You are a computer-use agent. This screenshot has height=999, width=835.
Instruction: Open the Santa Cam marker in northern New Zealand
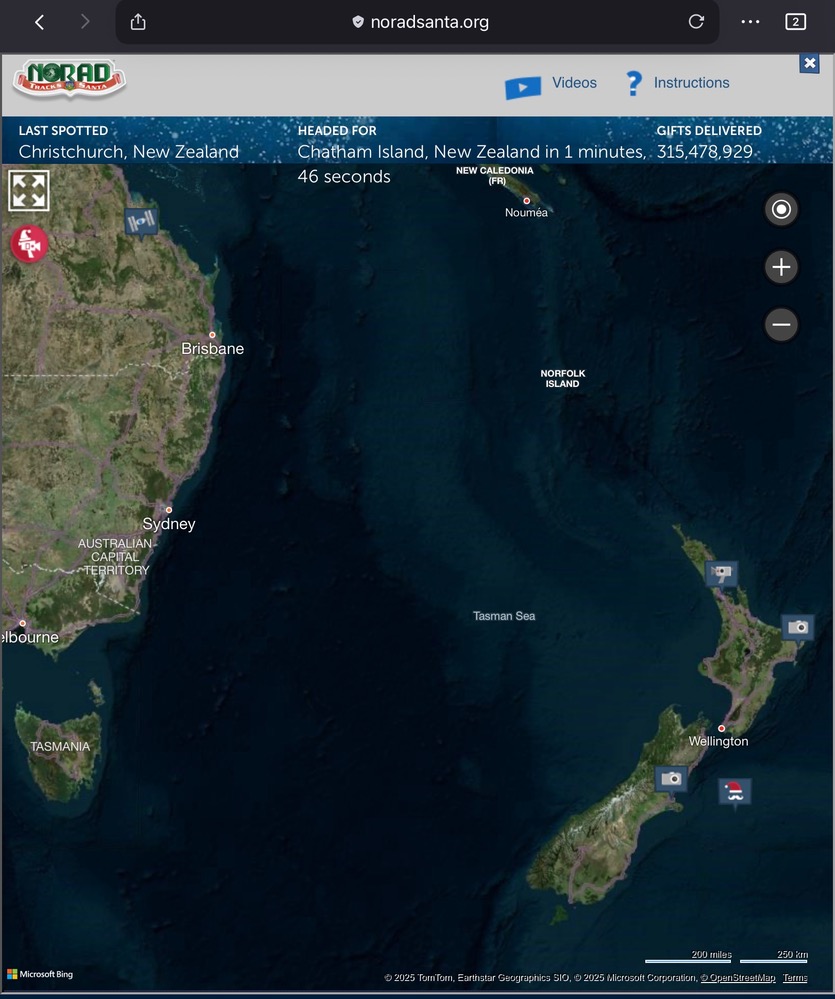click(x=721, y=574)
